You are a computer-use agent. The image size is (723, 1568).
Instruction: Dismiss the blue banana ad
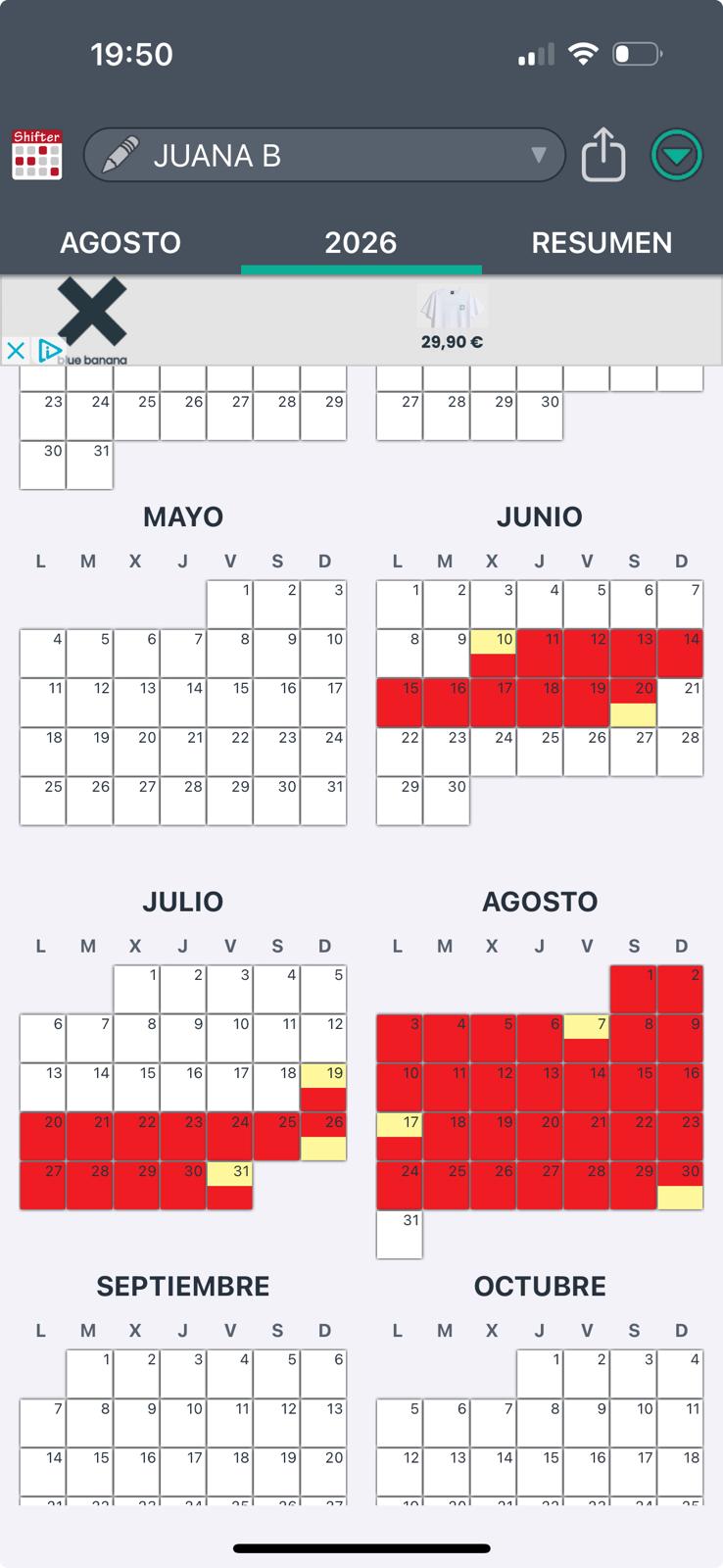(x=16, y=350)
